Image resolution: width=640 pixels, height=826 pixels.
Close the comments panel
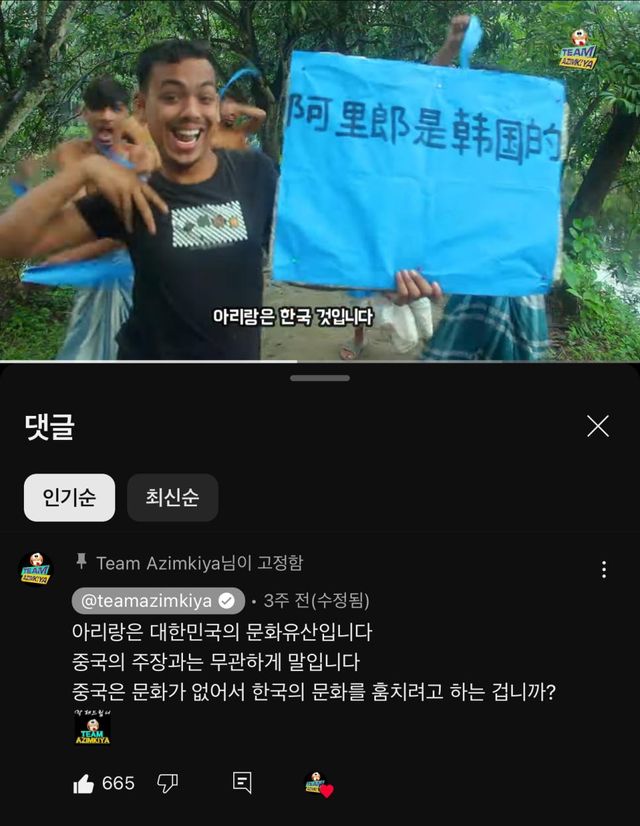point(598,426)
